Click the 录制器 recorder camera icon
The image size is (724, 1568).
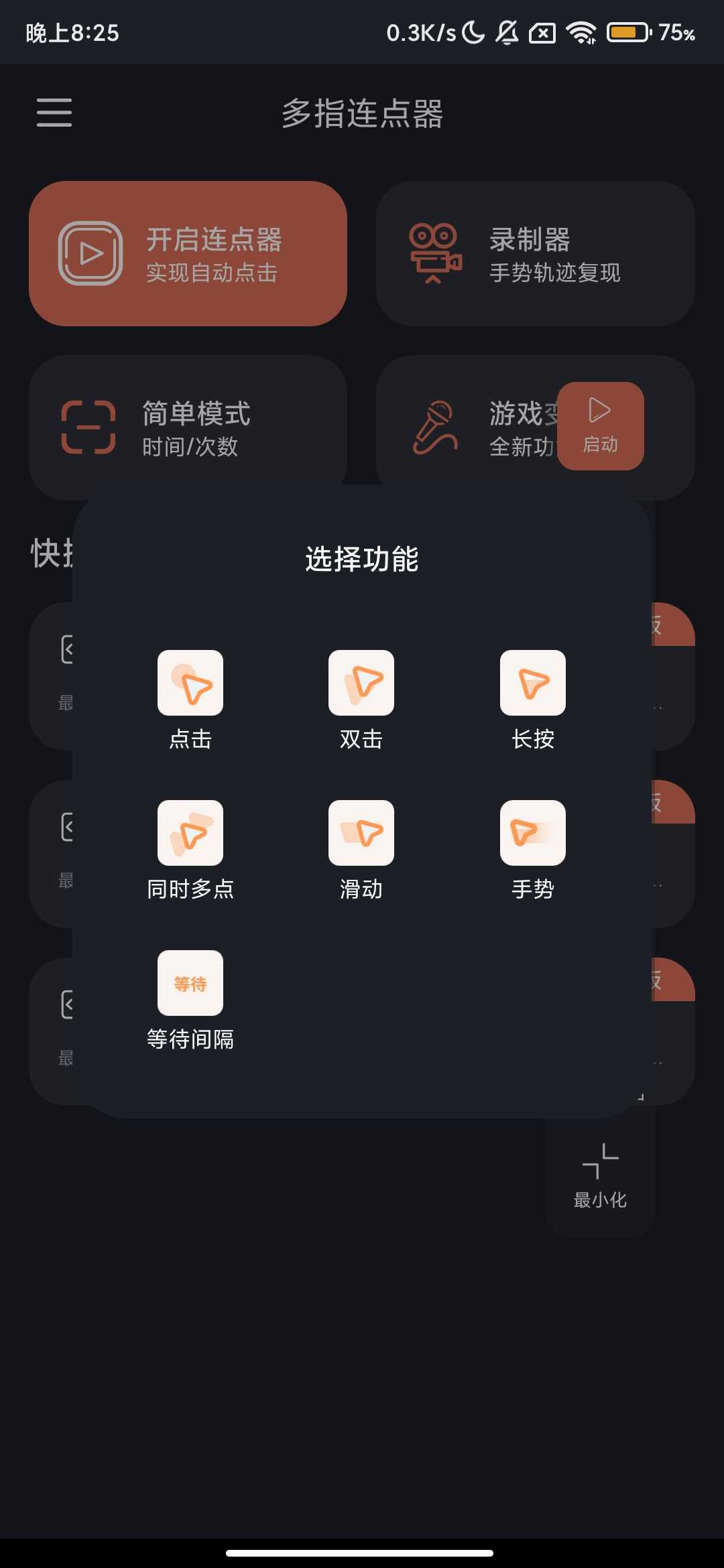434,253
